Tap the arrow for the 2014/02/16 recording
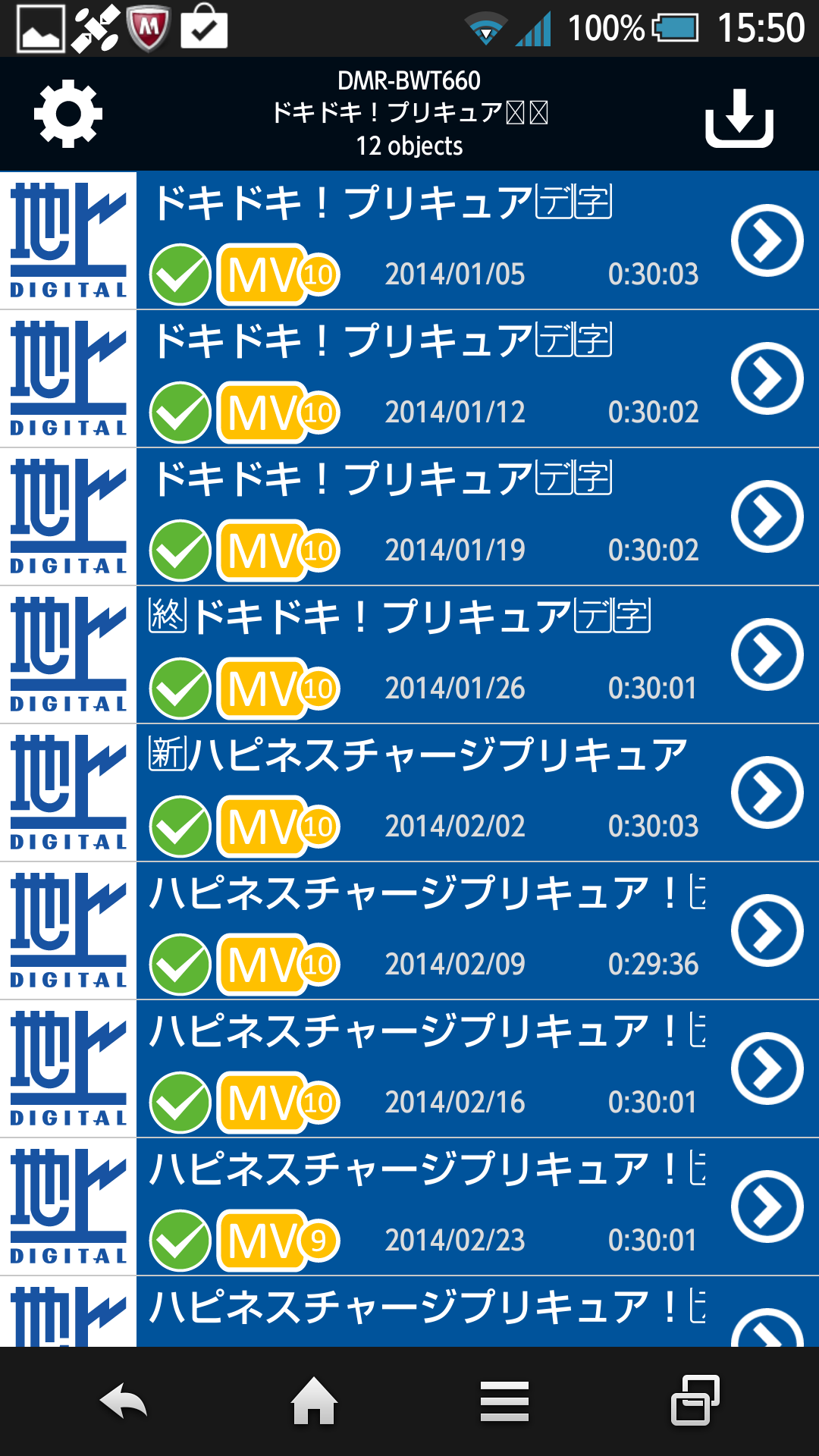819x1456 pixels. click(767, 1068)
